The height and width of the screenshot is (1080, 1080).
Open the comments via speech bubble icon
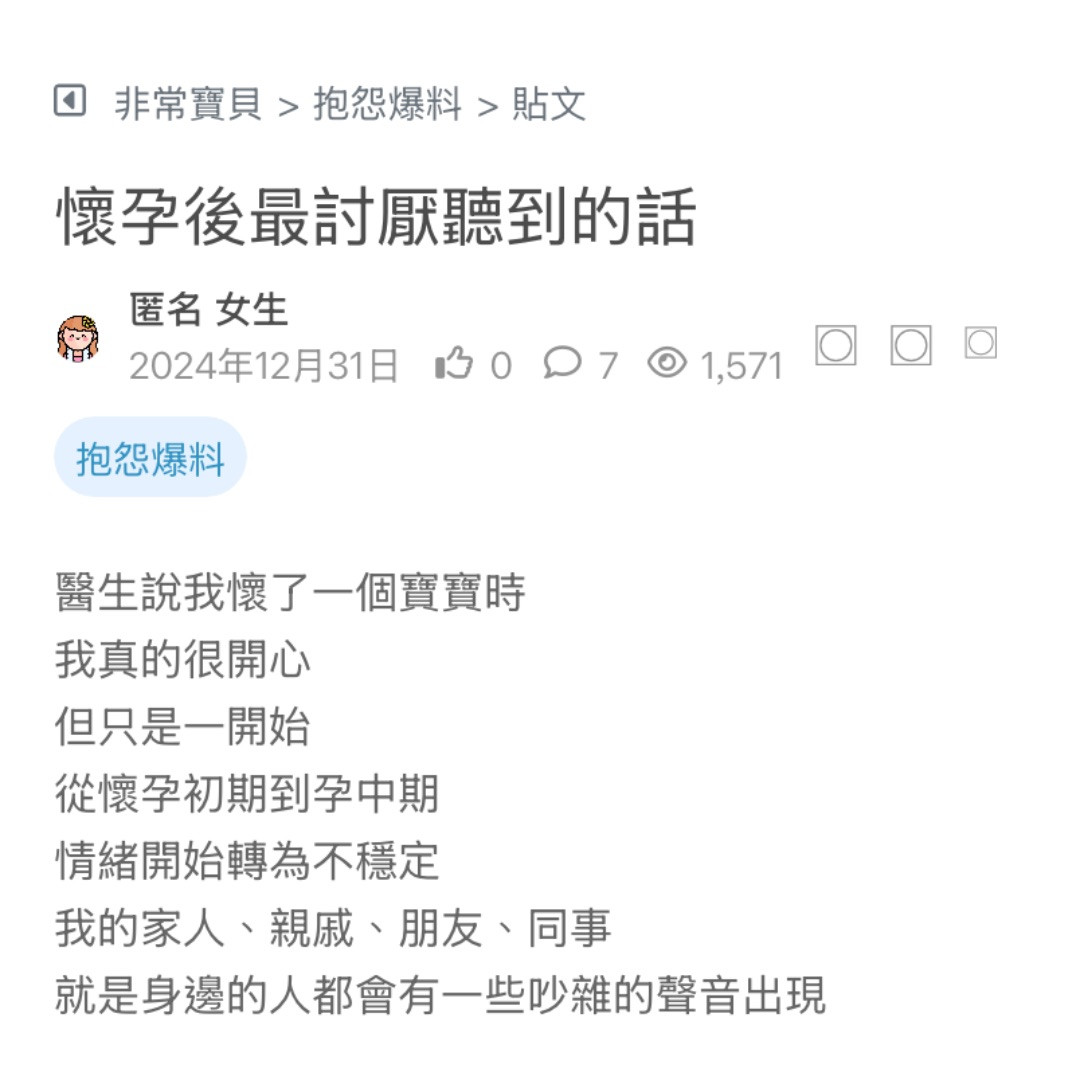(x=562, y=363)
